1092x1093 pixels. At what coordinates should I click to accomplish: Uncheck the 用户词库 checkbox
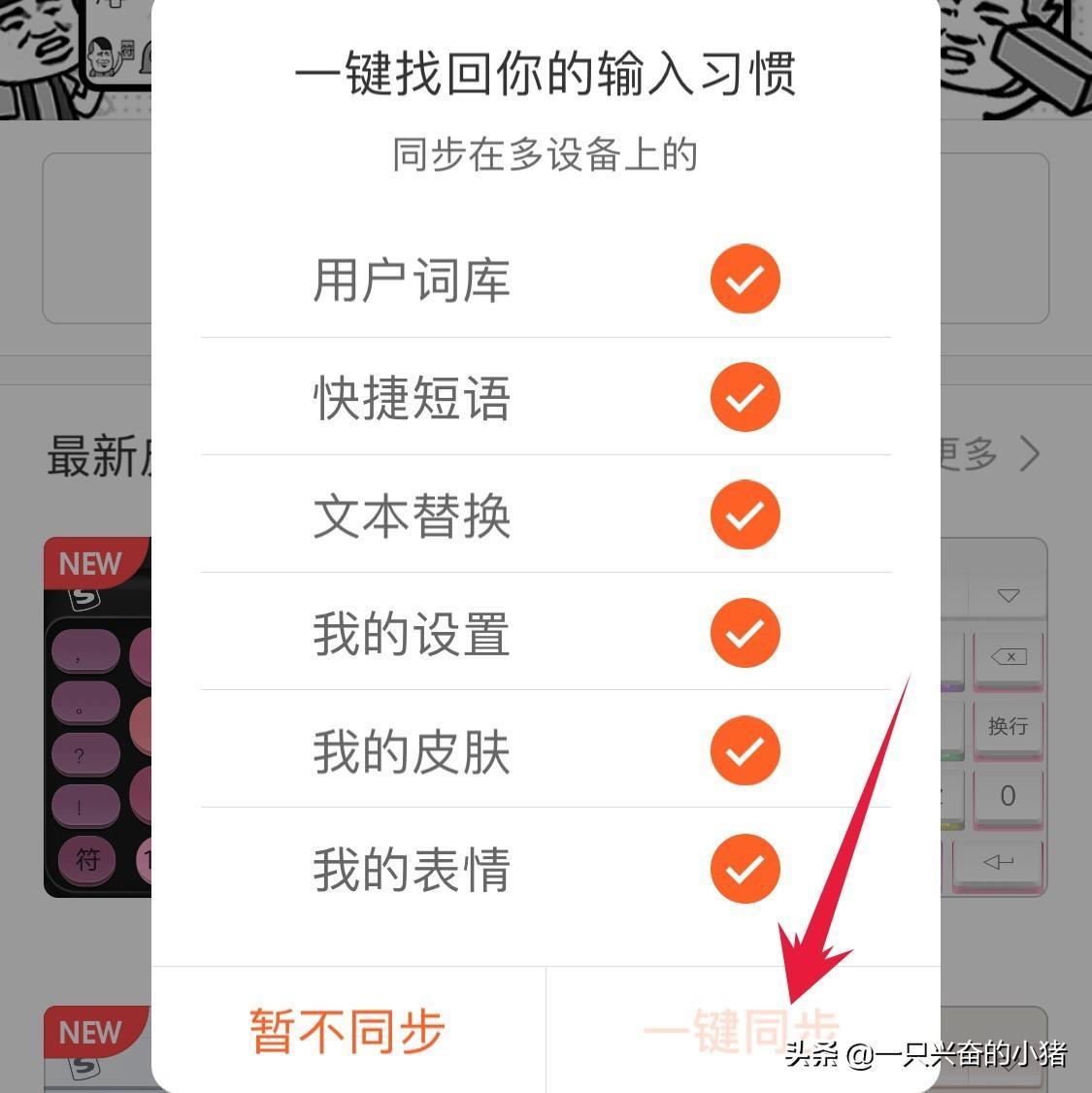(745, 280)
